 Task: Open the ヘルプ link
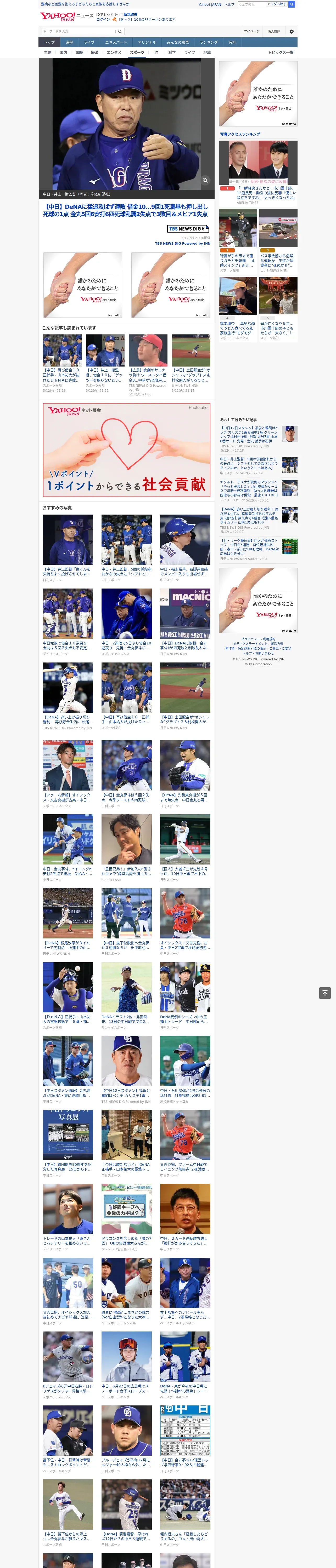(229, 4)
